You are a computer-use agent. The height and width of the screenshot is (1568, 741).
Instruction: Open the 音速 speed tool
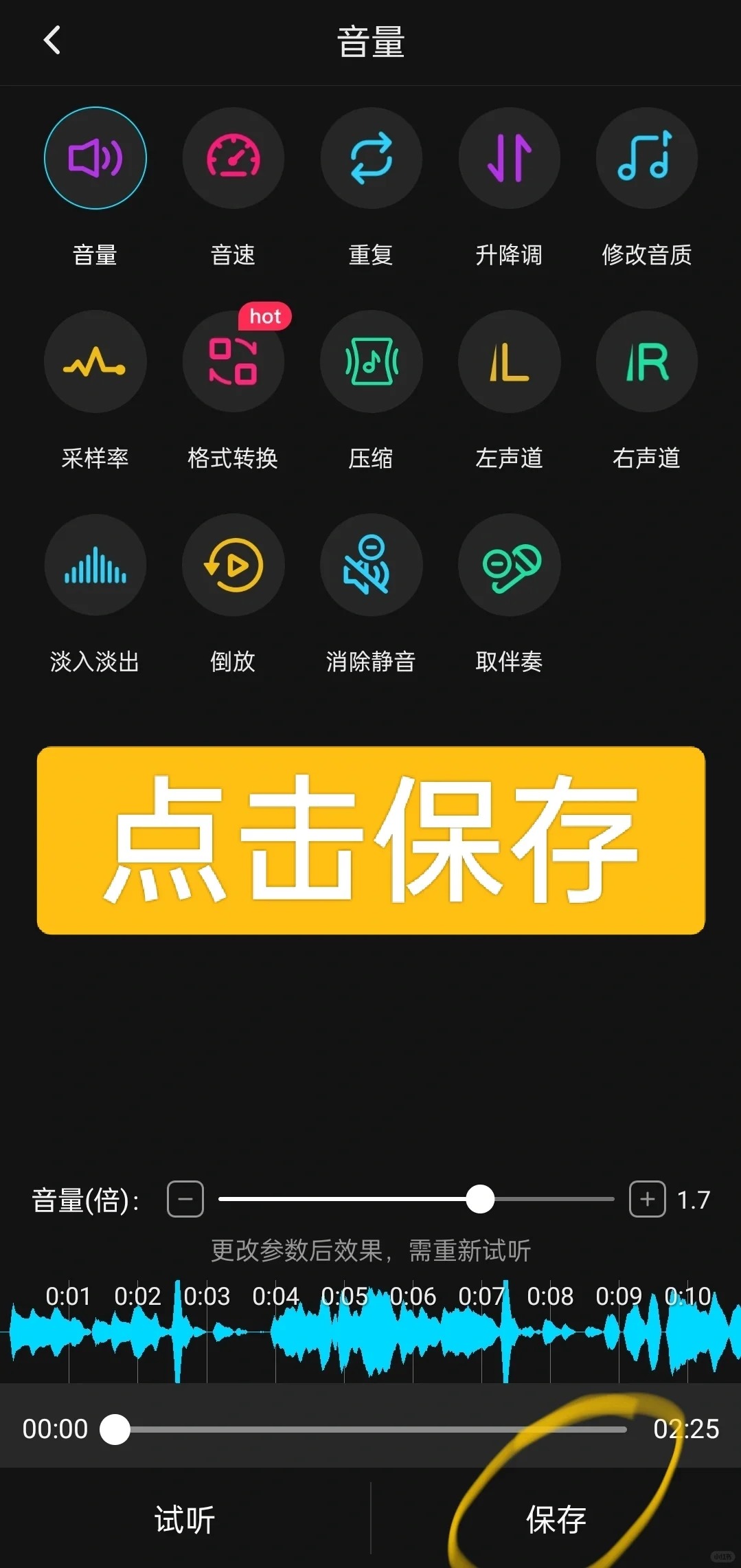233,158
